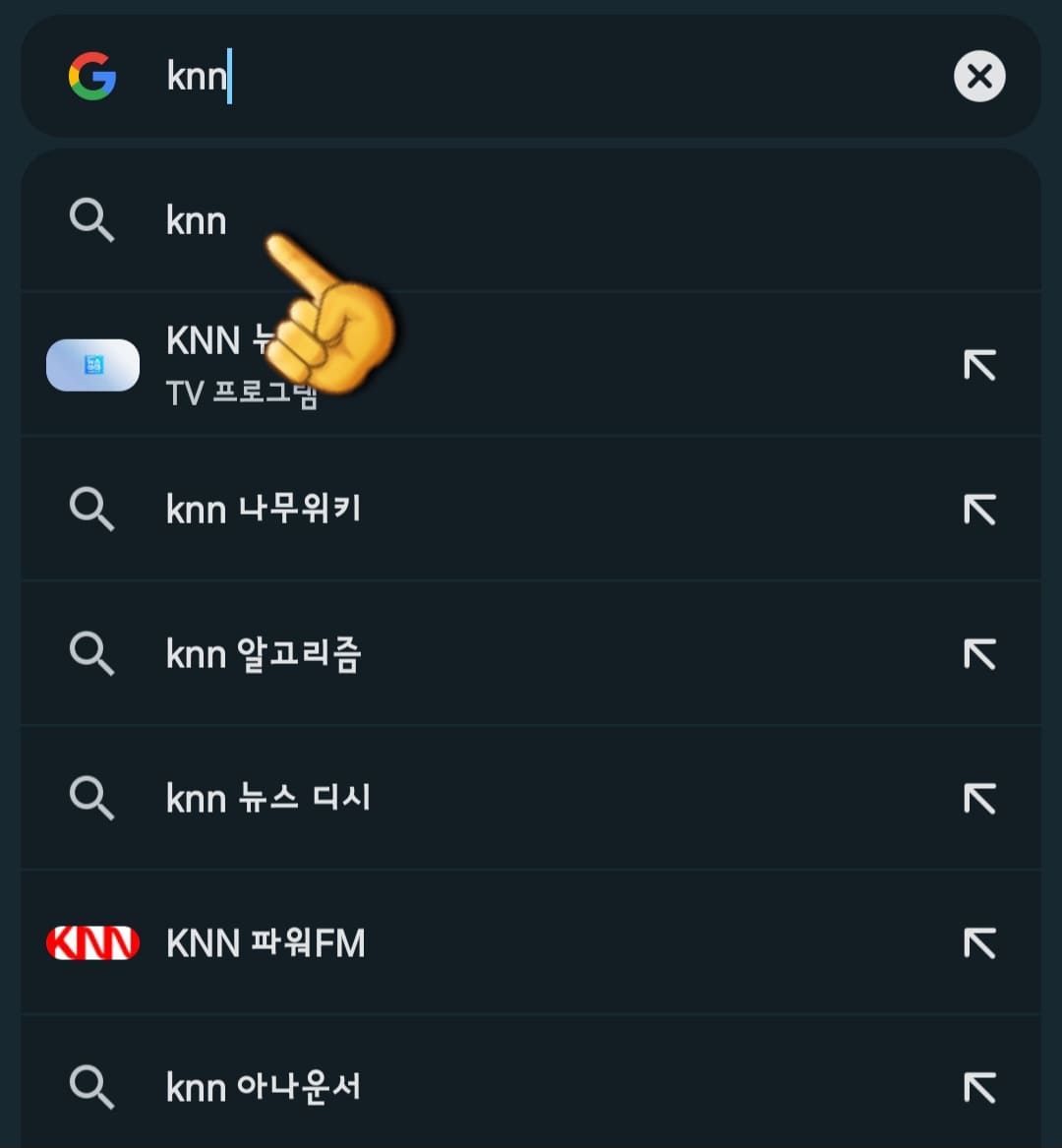Image resolution: width=1062 pixels, height=1148 pixels.
Task: Click the search icon next to "knn 나무위키"
Action: click(x=92, y=509)
